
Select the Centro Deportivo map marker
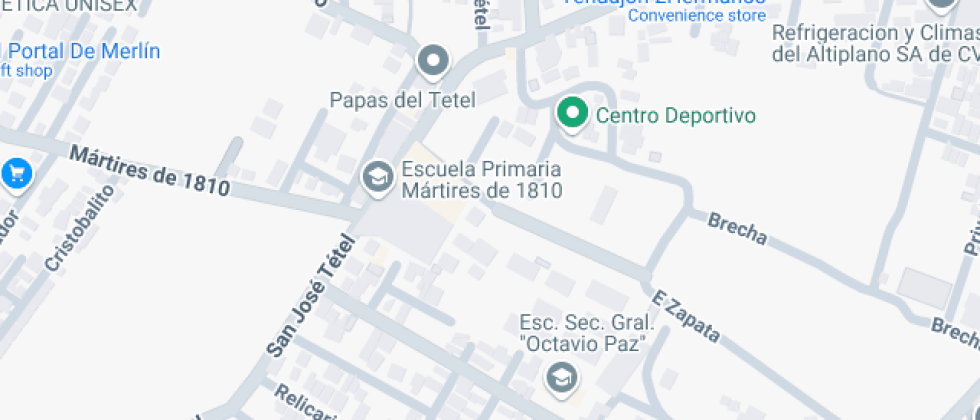(572, 113)
